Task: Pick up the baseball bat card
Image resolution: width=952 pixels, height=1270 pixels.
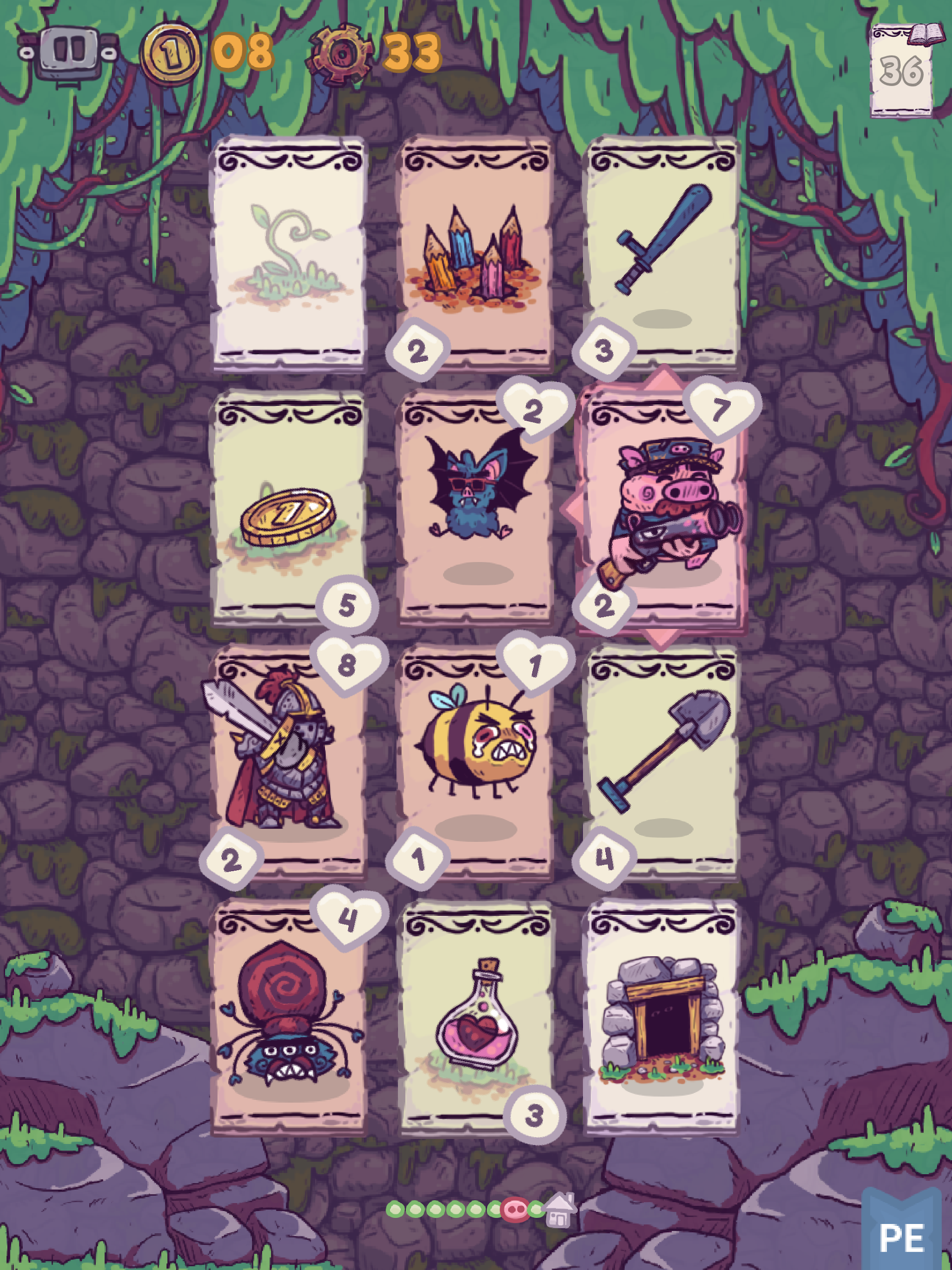Action: pyautogui.click(x=661, y=252)
